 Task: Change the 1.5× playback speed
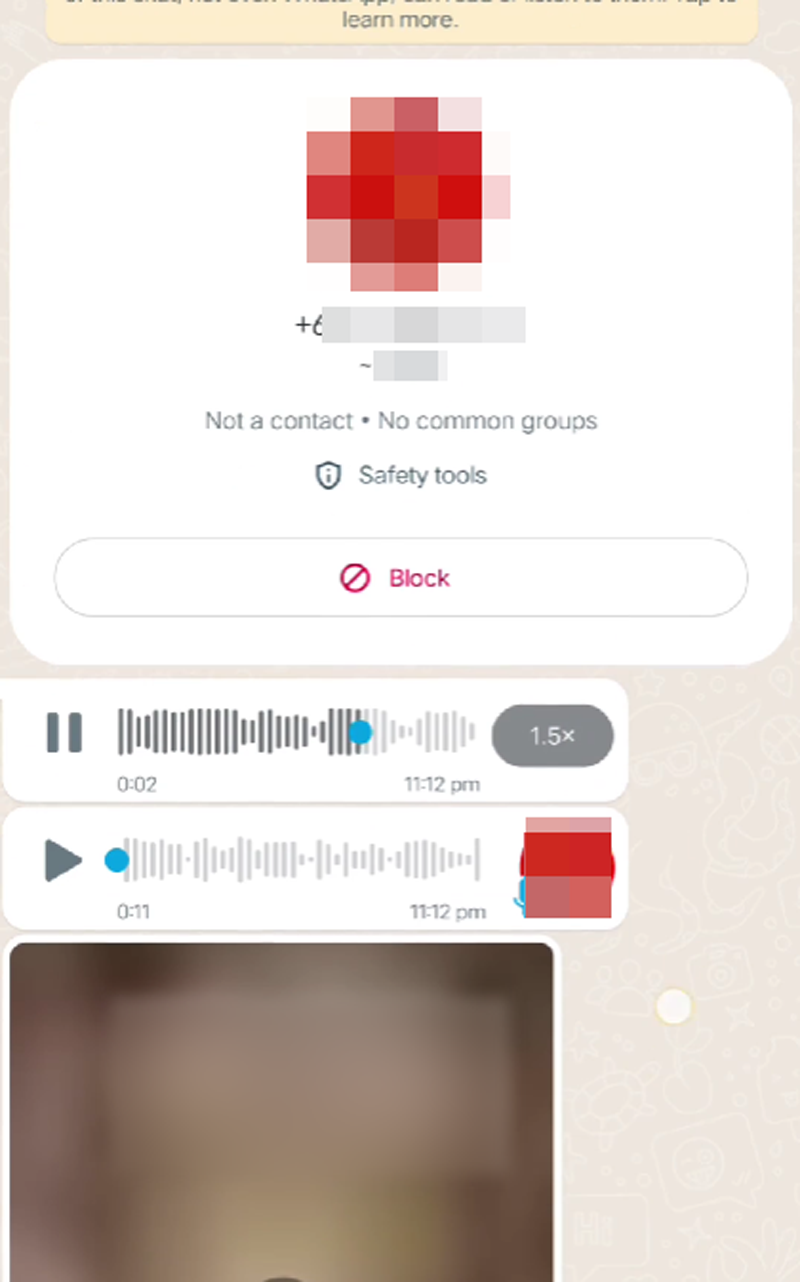tap(552, 736)
